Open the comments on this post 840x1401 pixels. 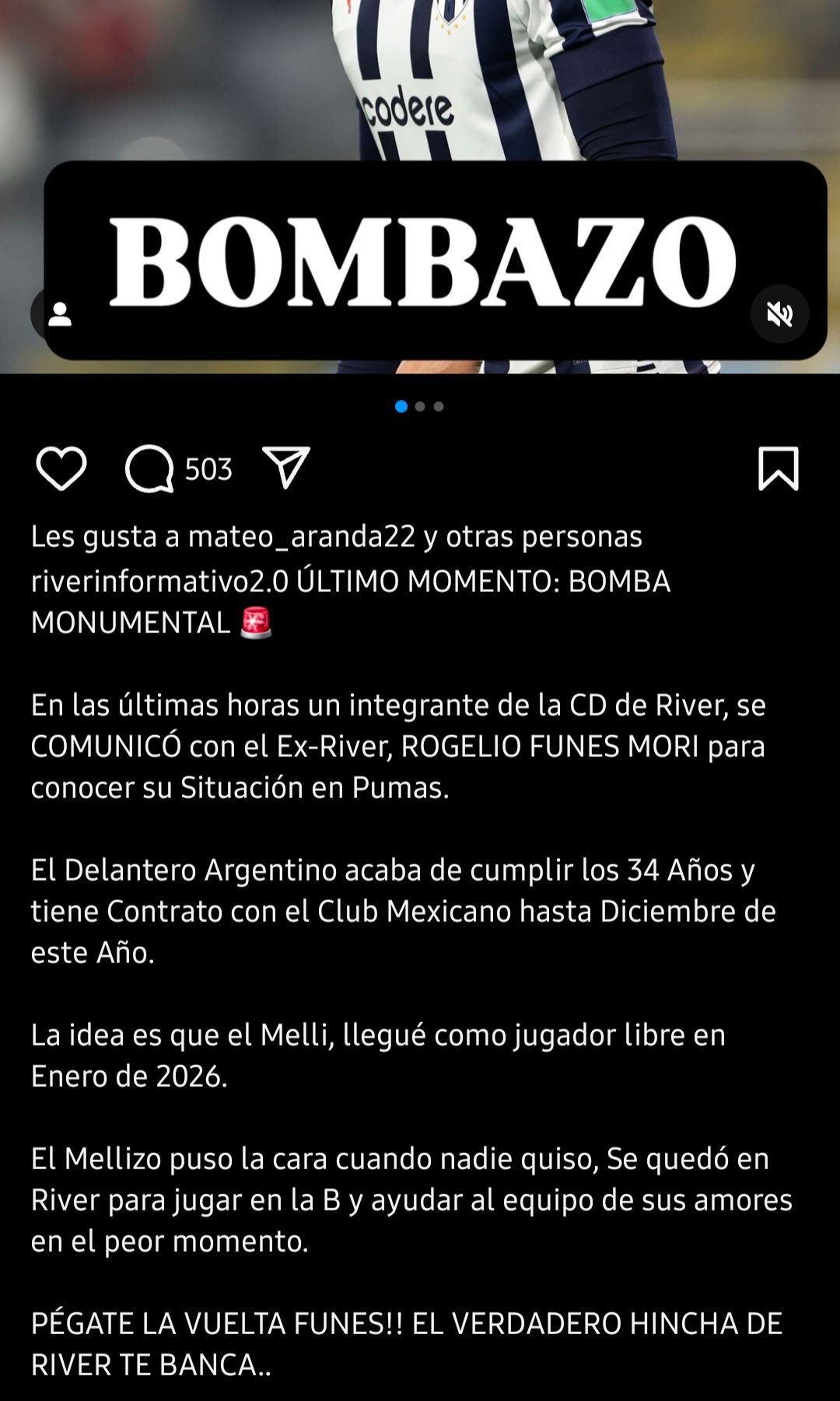point(149,469)
